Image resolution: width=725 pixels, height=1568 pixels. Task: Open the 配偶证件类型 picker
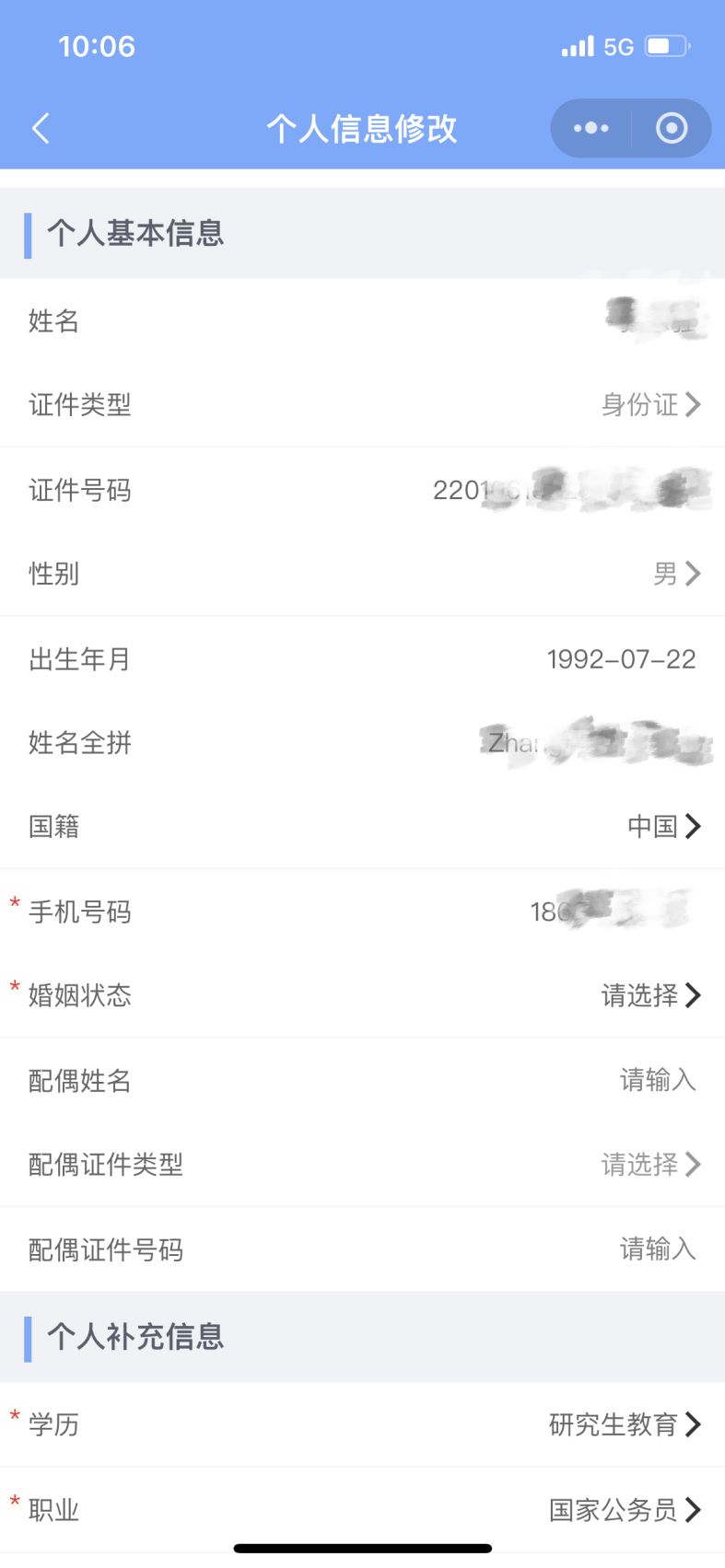(x=362, y=1165)
